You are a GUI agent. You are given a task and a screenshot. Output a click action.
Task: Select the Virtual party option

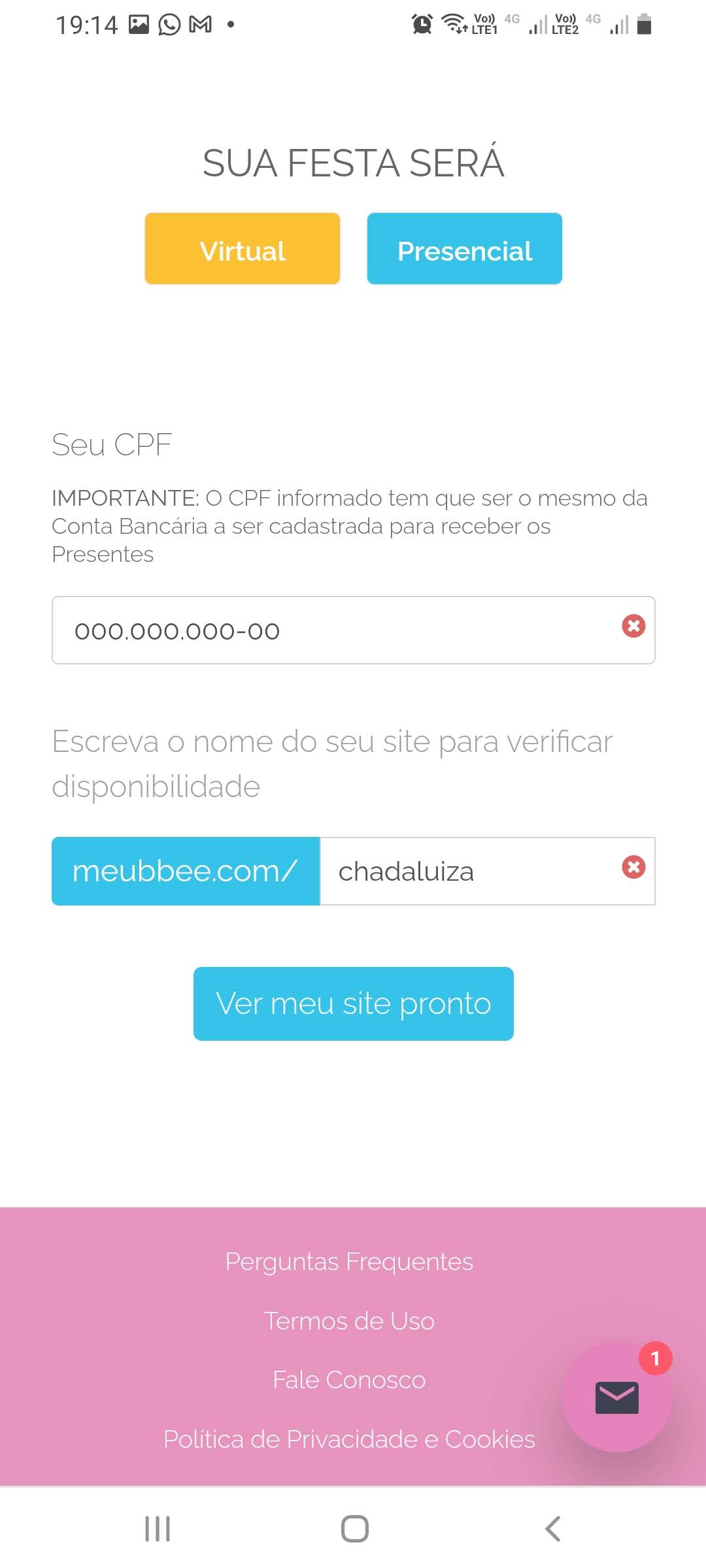(x=243, y=249)
